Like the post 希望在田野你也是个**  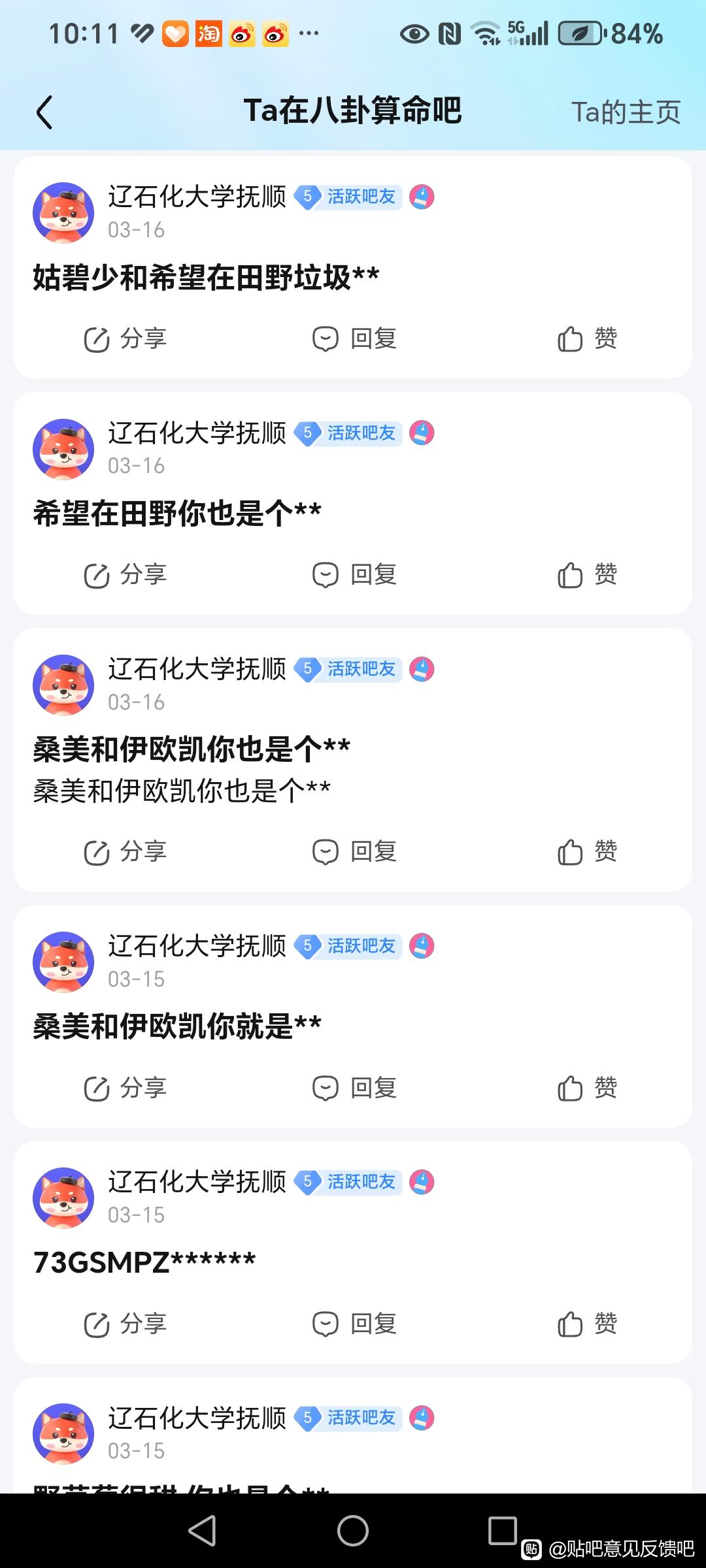click(587, 575)
